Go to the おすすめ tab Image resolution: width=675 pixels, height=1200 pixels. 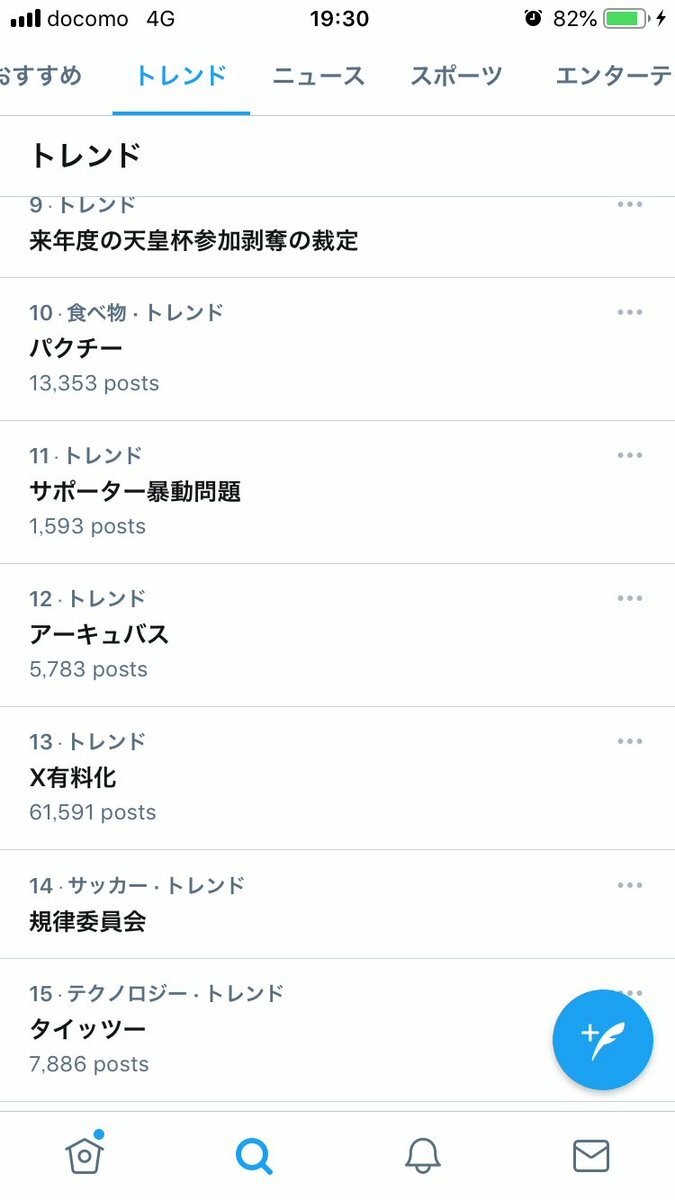click(40, 76)
